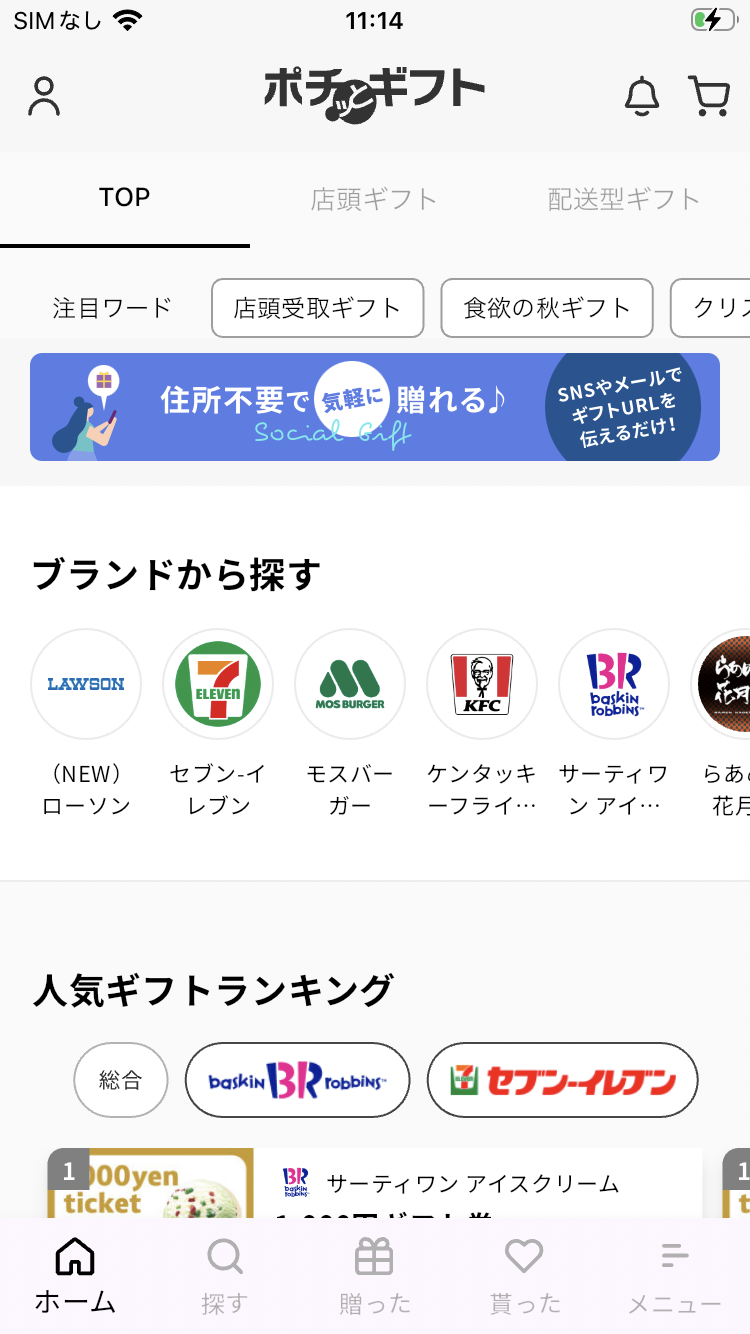This screenshot has height=1334, width=750.
Task: Open the shopping cart
Action: tap(709, 96)
